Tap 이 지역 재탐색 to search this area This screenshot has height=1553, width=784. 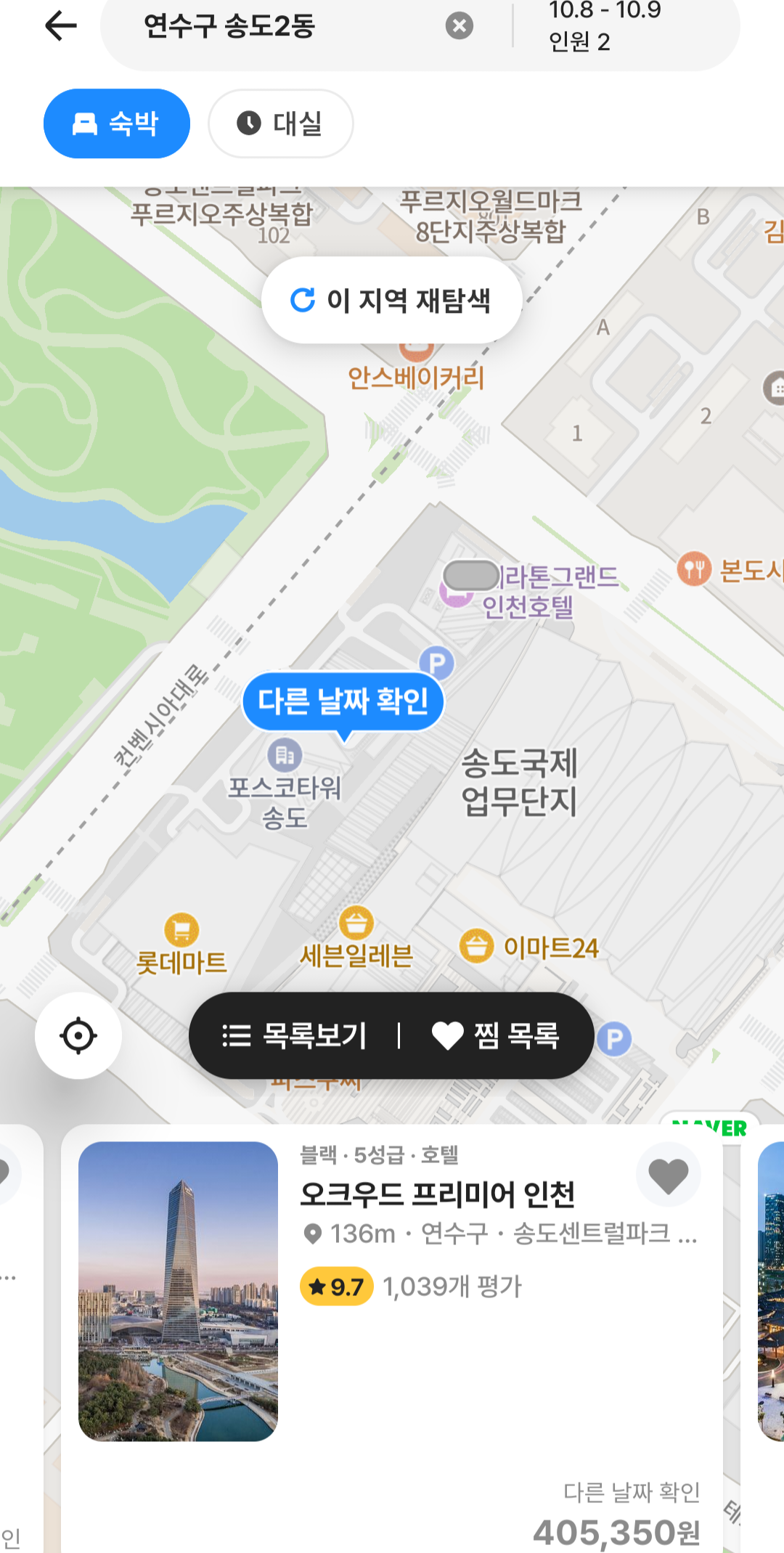point(392,300)
